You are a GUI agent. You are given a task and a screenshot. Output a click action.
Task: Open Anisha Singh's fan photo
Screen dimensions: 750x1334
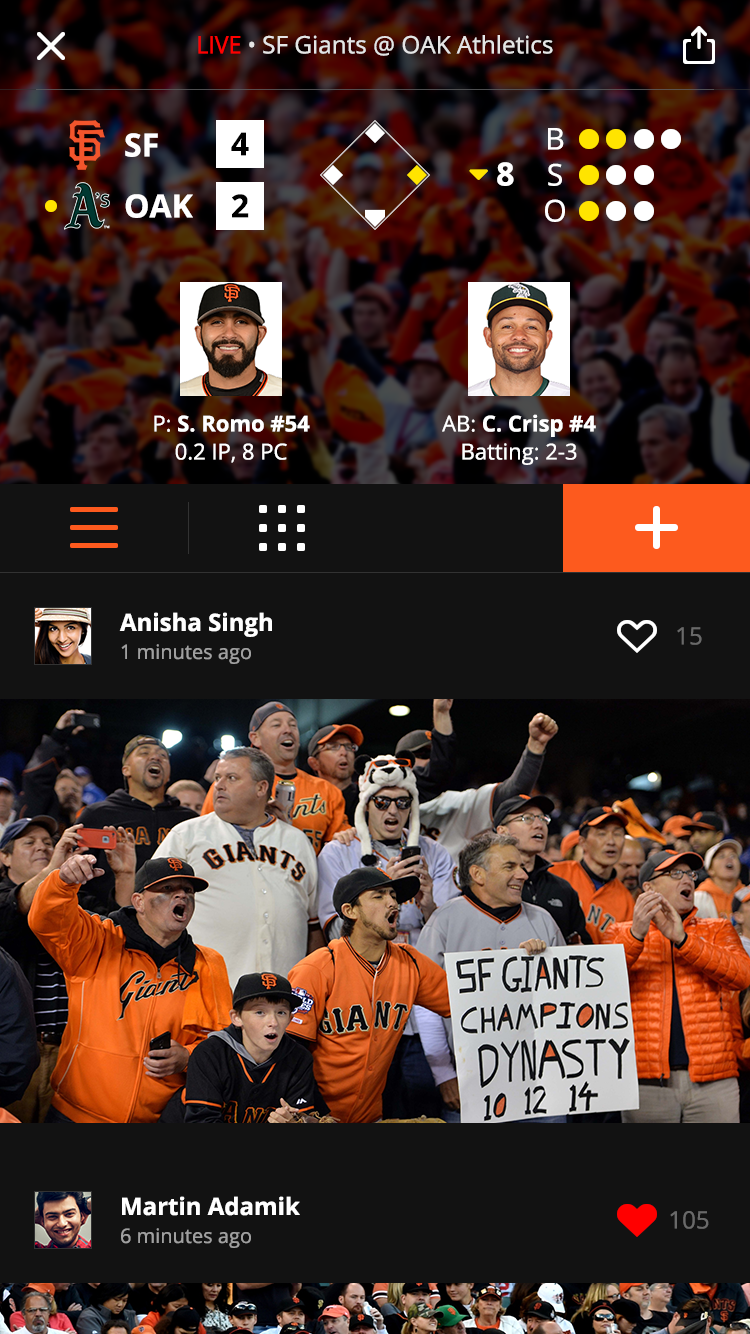tap(375, 910)
